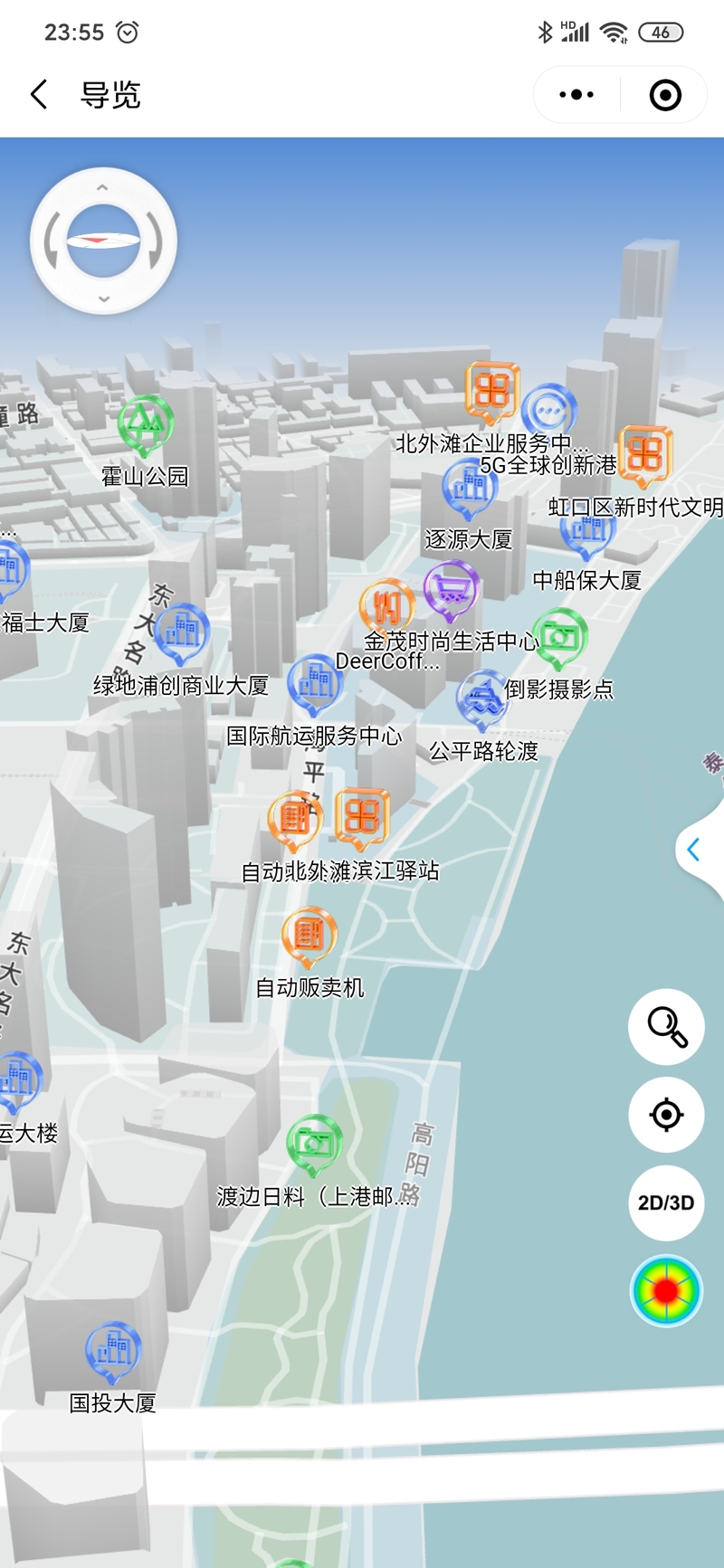
Task: Toggle the 2D/3D map view
Action: 666,1202
